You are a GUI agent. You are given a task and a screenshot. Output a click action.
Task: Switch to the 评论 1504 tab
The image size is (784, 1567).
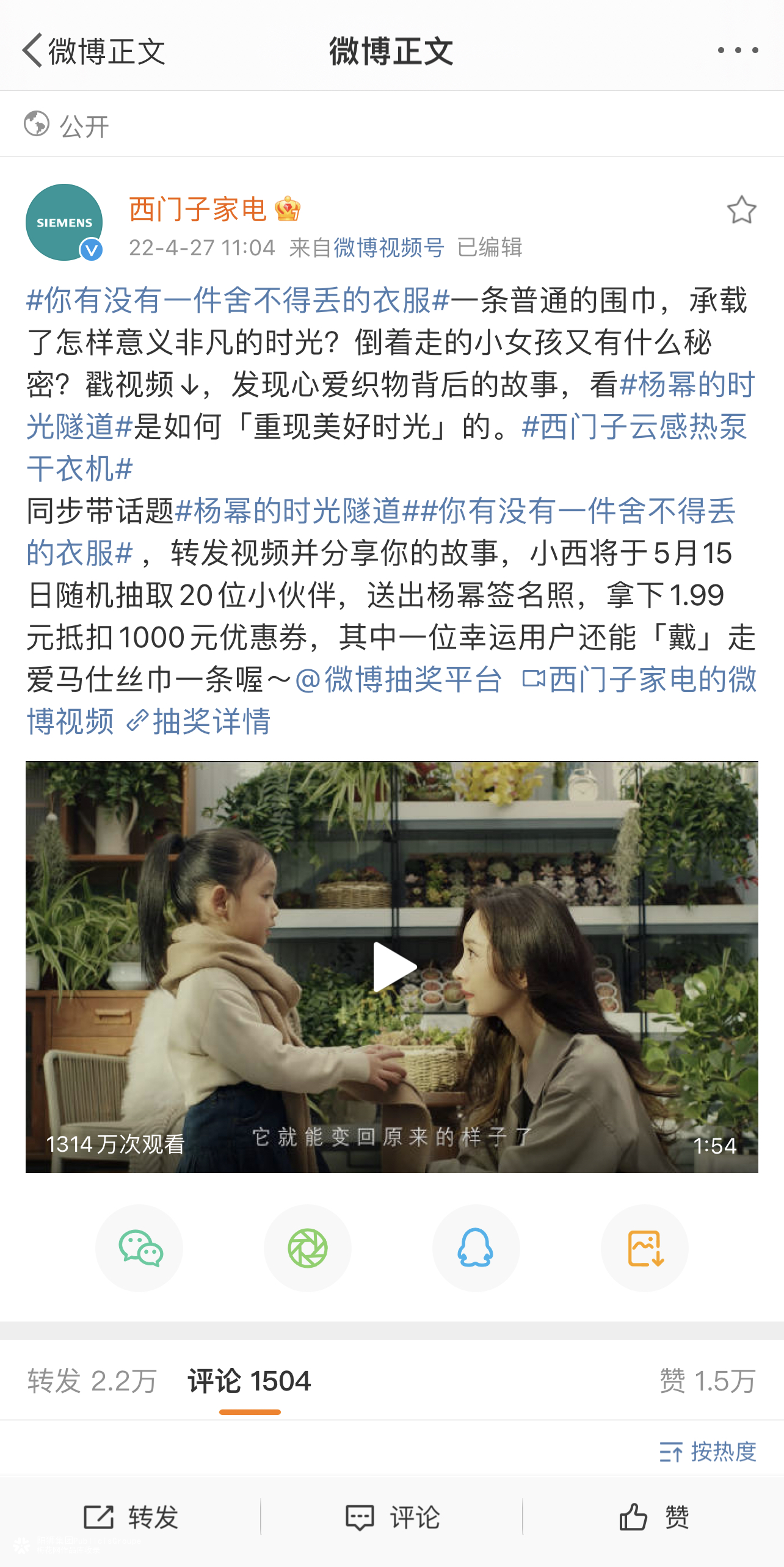(x=249, y=1381)
